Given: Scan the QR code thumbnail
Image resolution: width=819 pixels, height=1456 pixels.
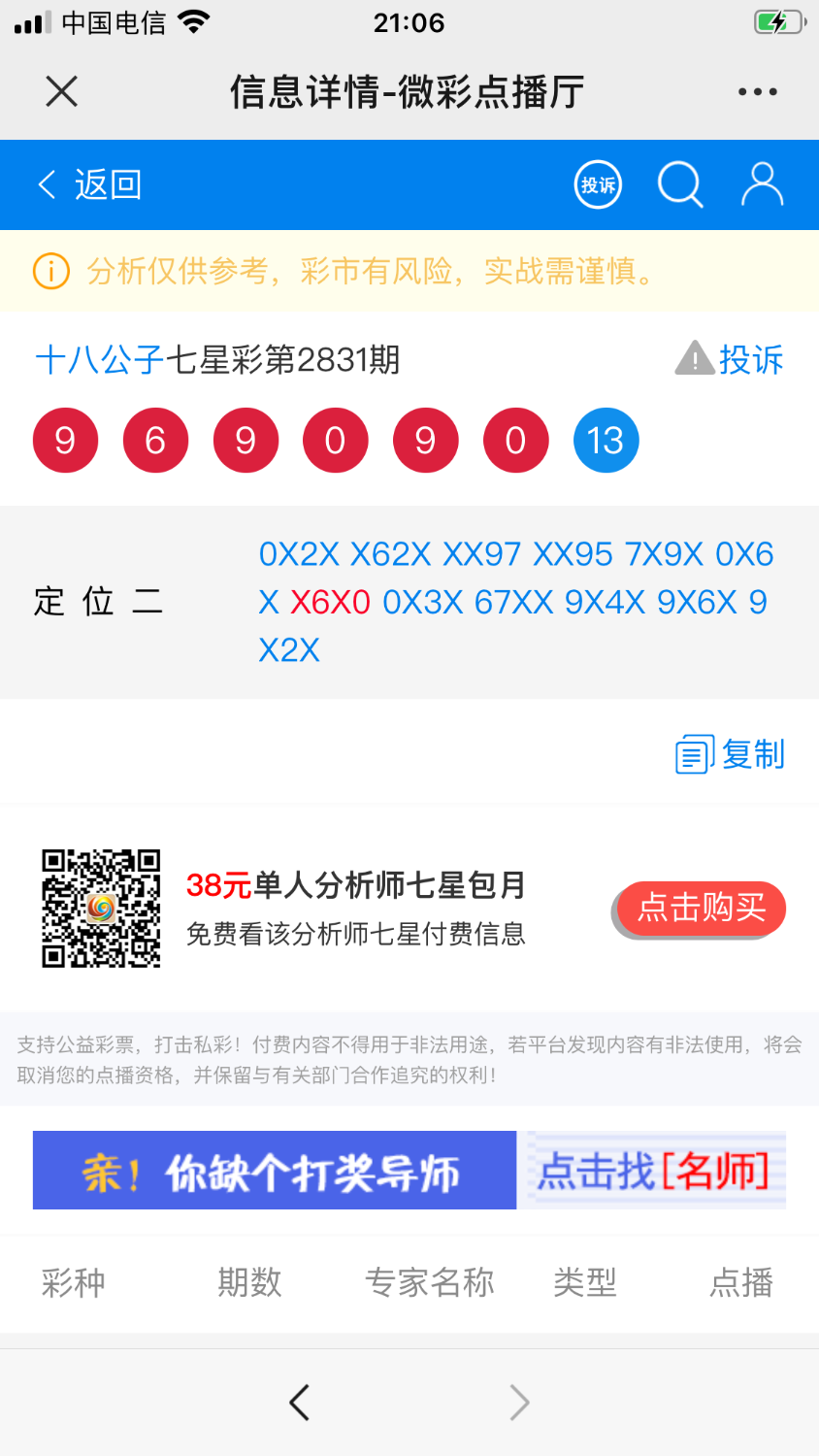Looking at the screenshot, I should point(101,909).
